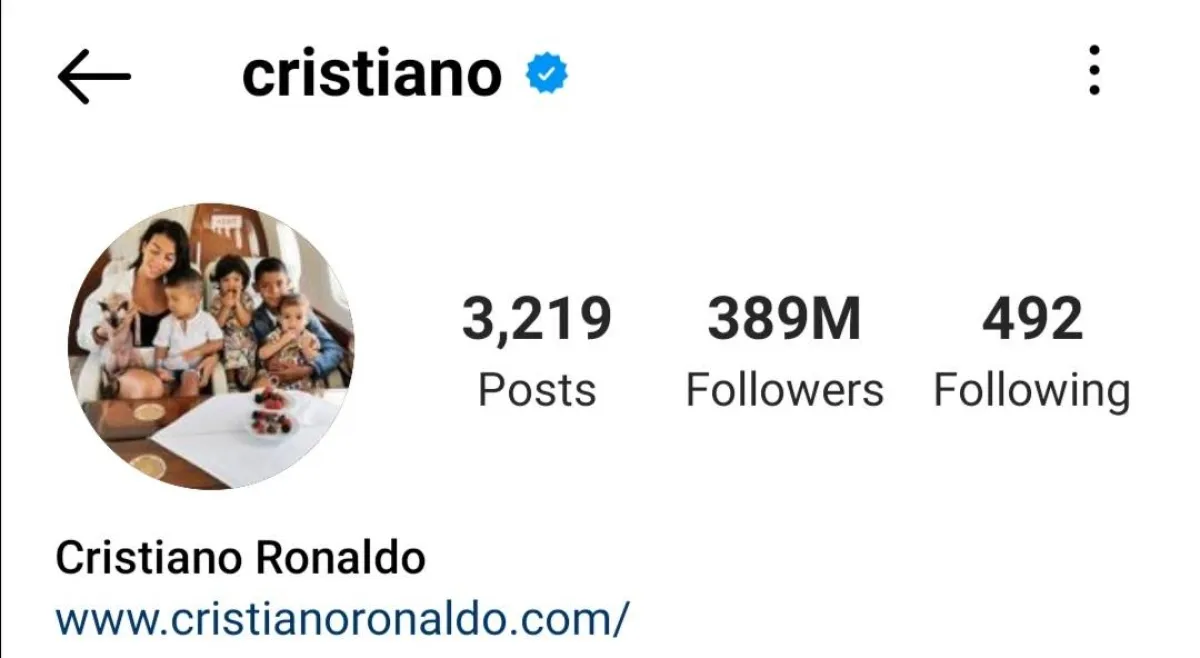Go back using the arrow icon

click(94, 76)
